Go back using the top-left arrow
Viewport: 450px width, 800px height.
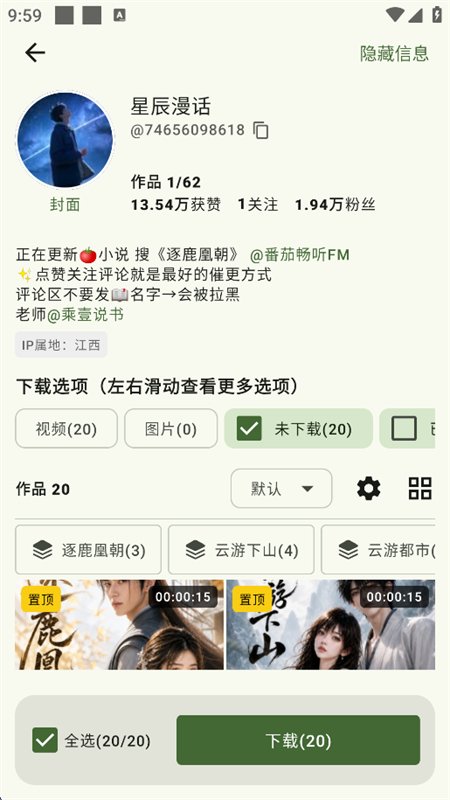(35, 53)
